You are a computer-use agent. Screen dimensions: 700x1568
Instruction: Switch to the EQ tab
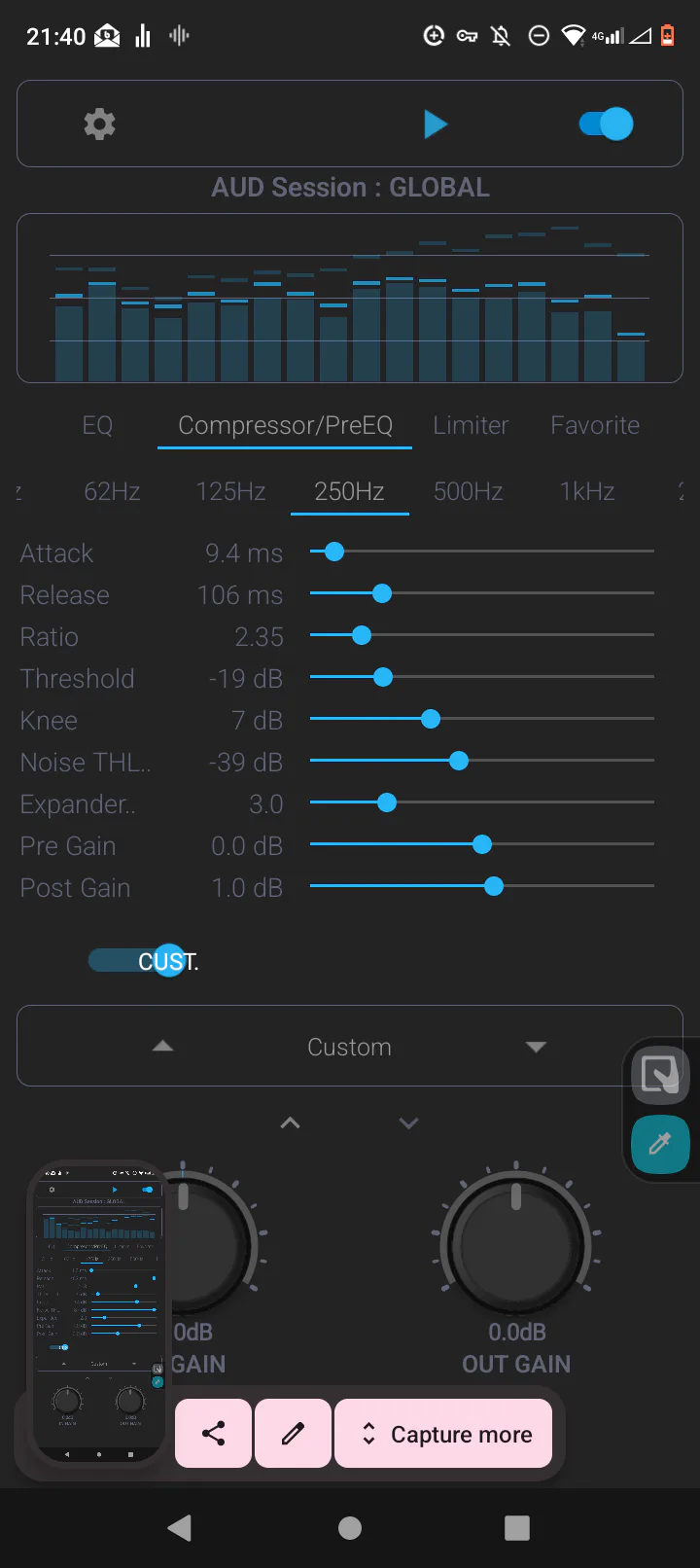(97, 425)
